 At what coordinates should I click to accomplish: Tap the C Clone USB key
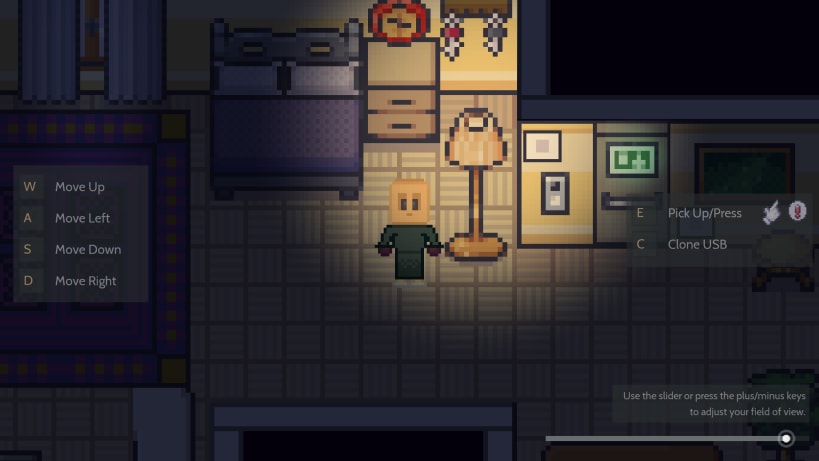pyautogui.click(x=641, y=244)
